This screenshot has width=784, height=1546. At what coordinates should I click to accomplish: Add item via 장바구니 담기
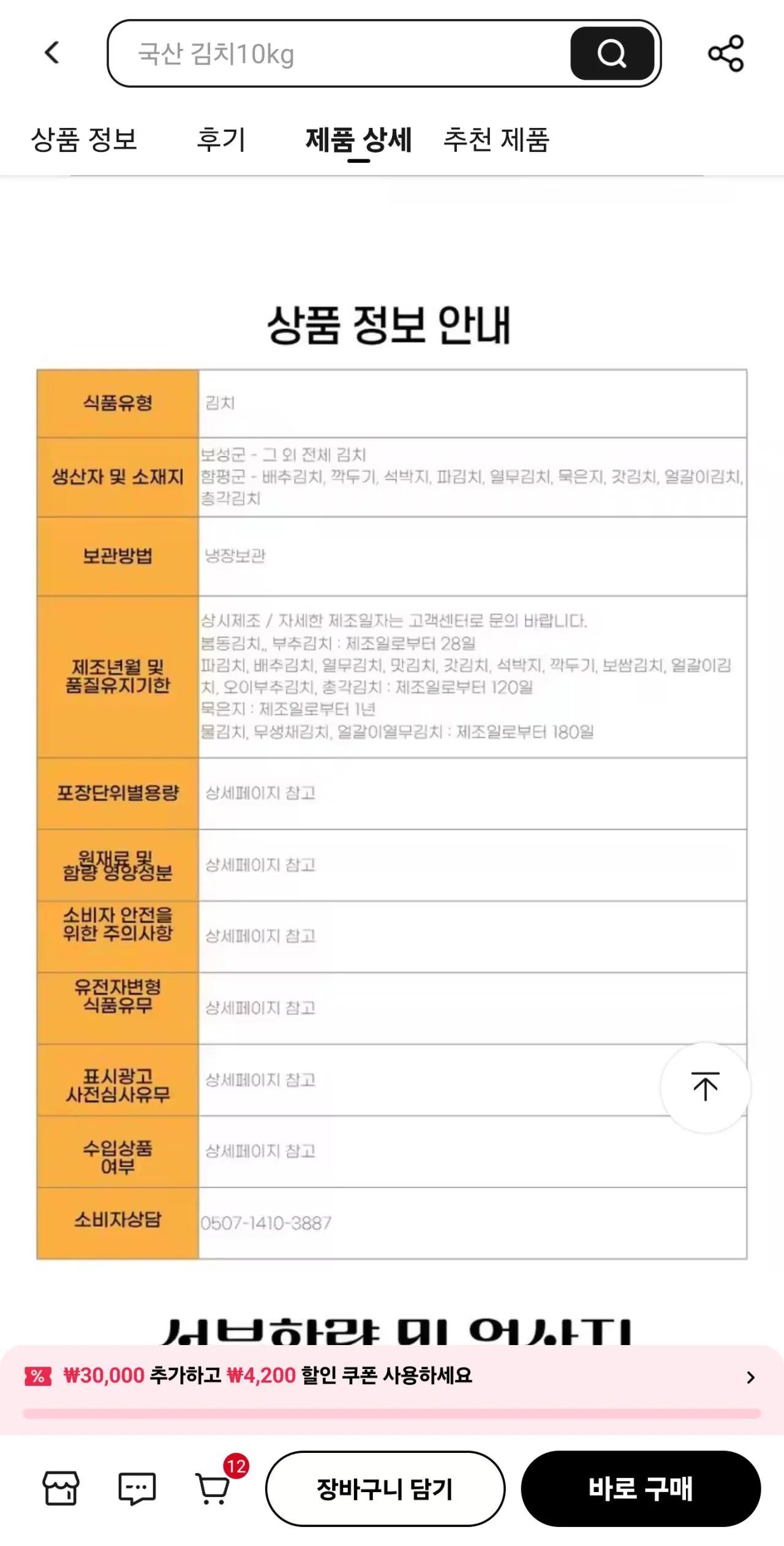385,1488
